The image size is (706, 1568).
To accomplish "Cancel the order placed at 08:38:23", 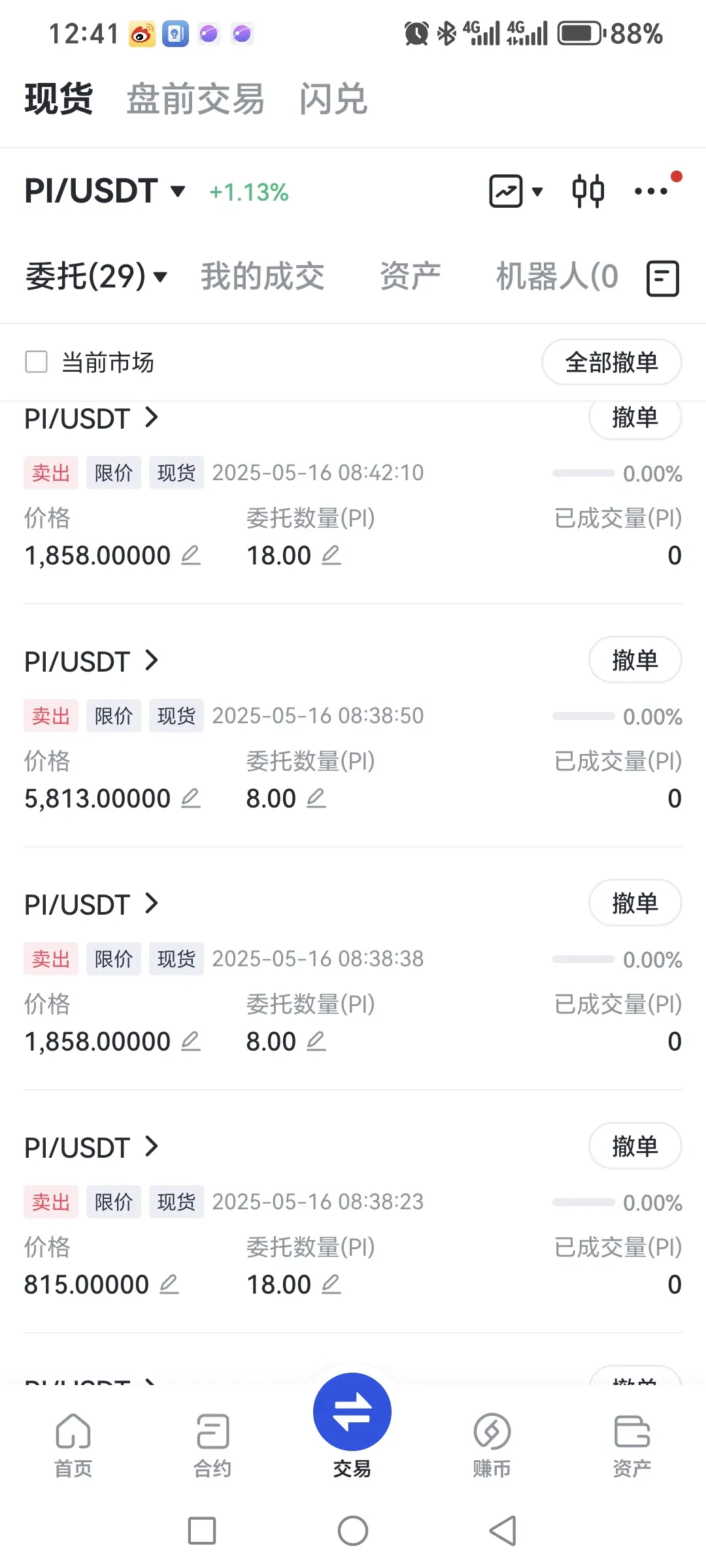I will pos(635,1147).
